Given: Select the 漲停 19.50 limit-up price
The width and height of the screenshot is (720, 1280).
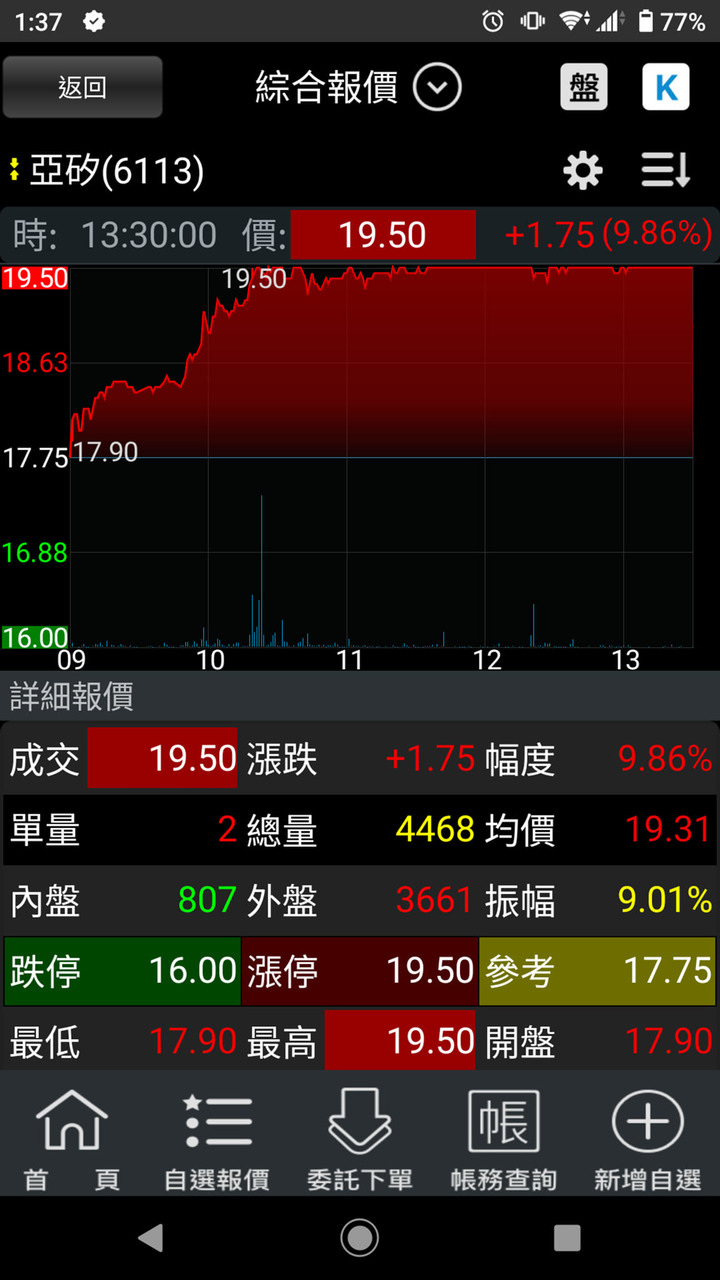Looking at the screenshot, I should [360, 971].
